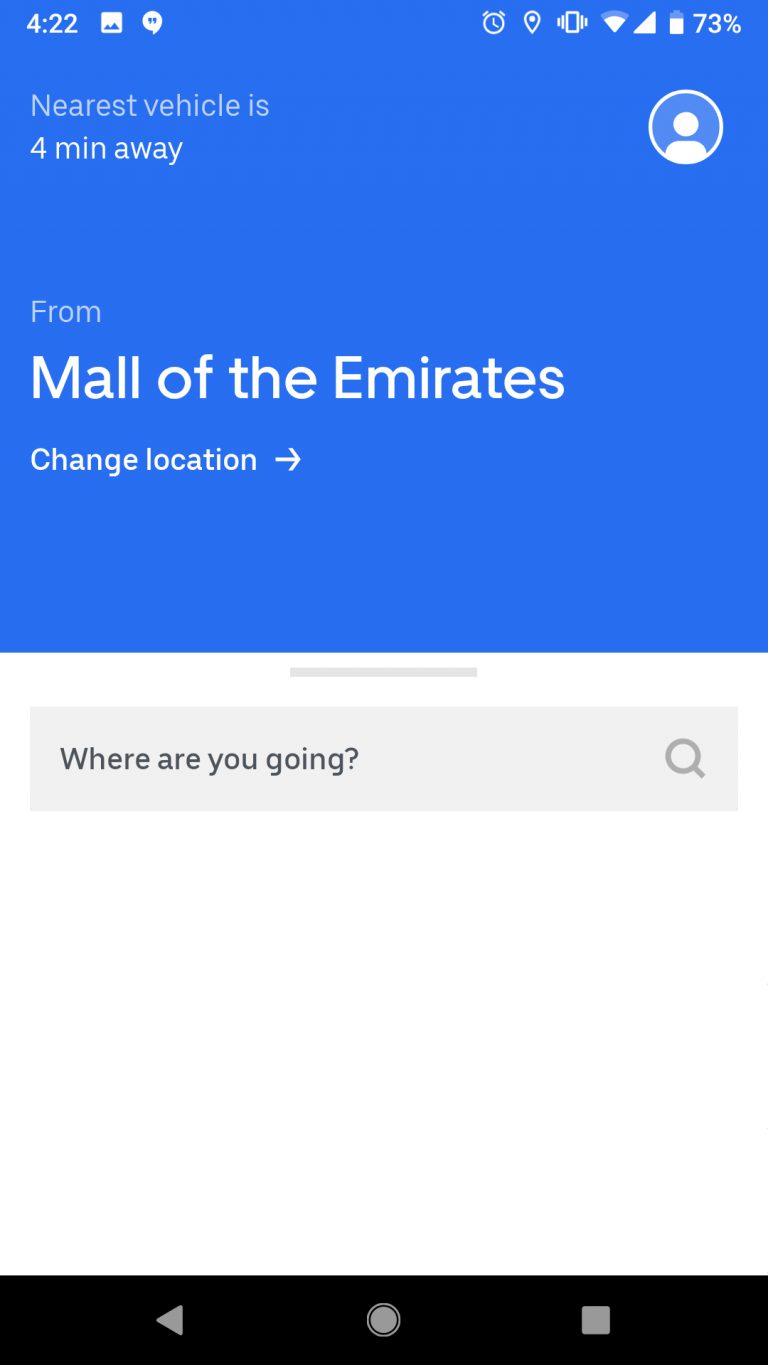Tap the pickup location Mall of the Emirates
This screenshot has width=768, height=1365.
(x=298, y=378)
